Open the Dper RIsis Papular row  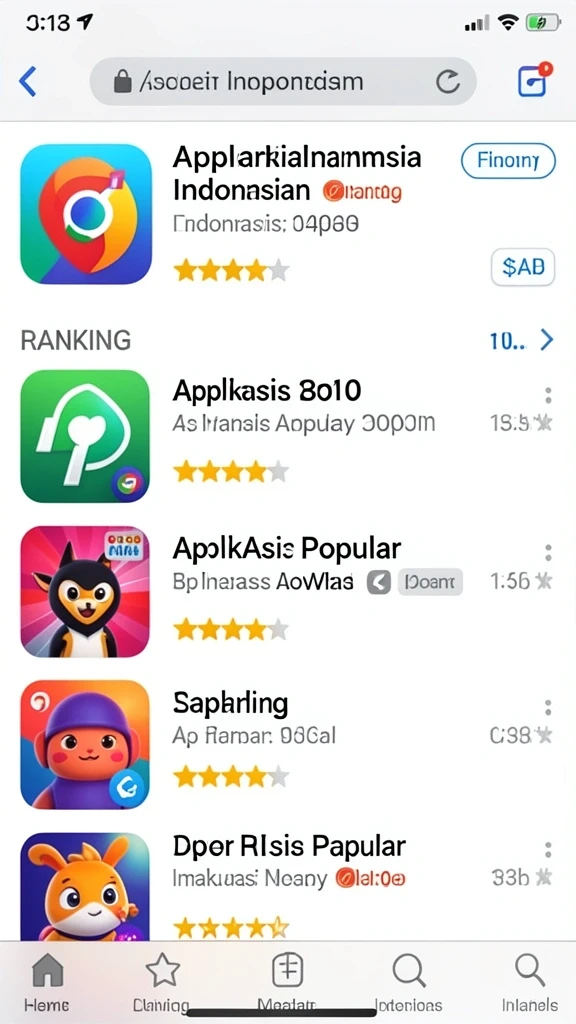tap(287, 886)
